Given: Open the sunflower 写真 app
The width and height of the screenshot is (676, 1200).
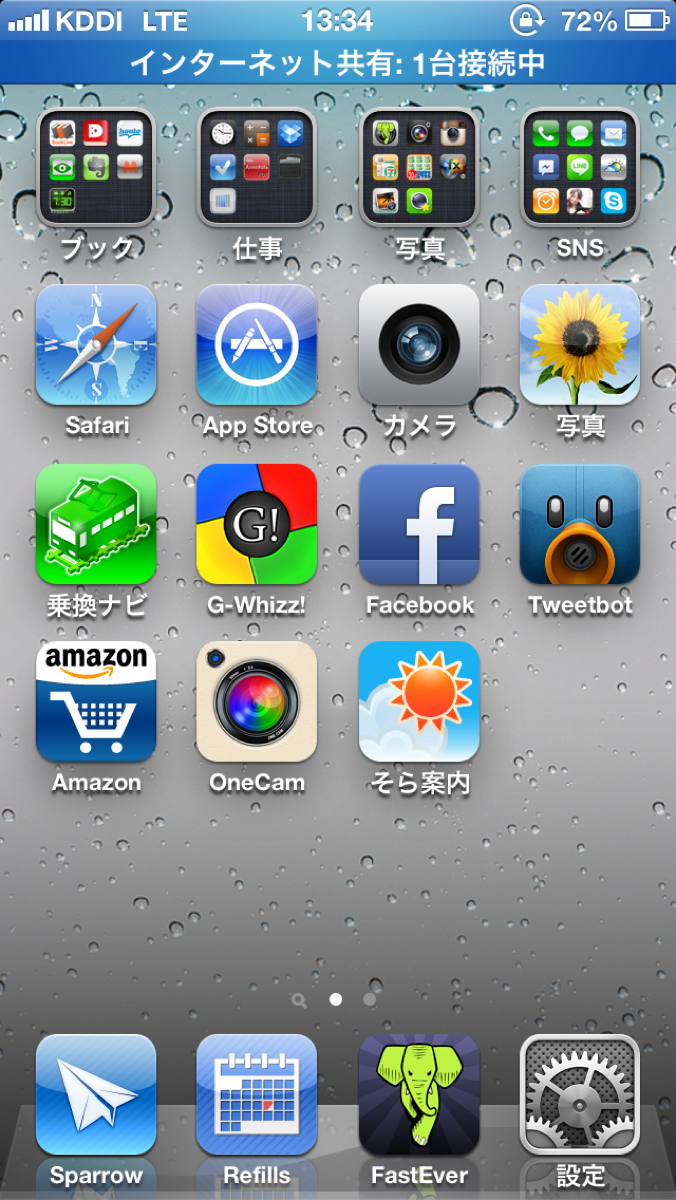Looking at the screenshot, I should (x=580, y=345).
